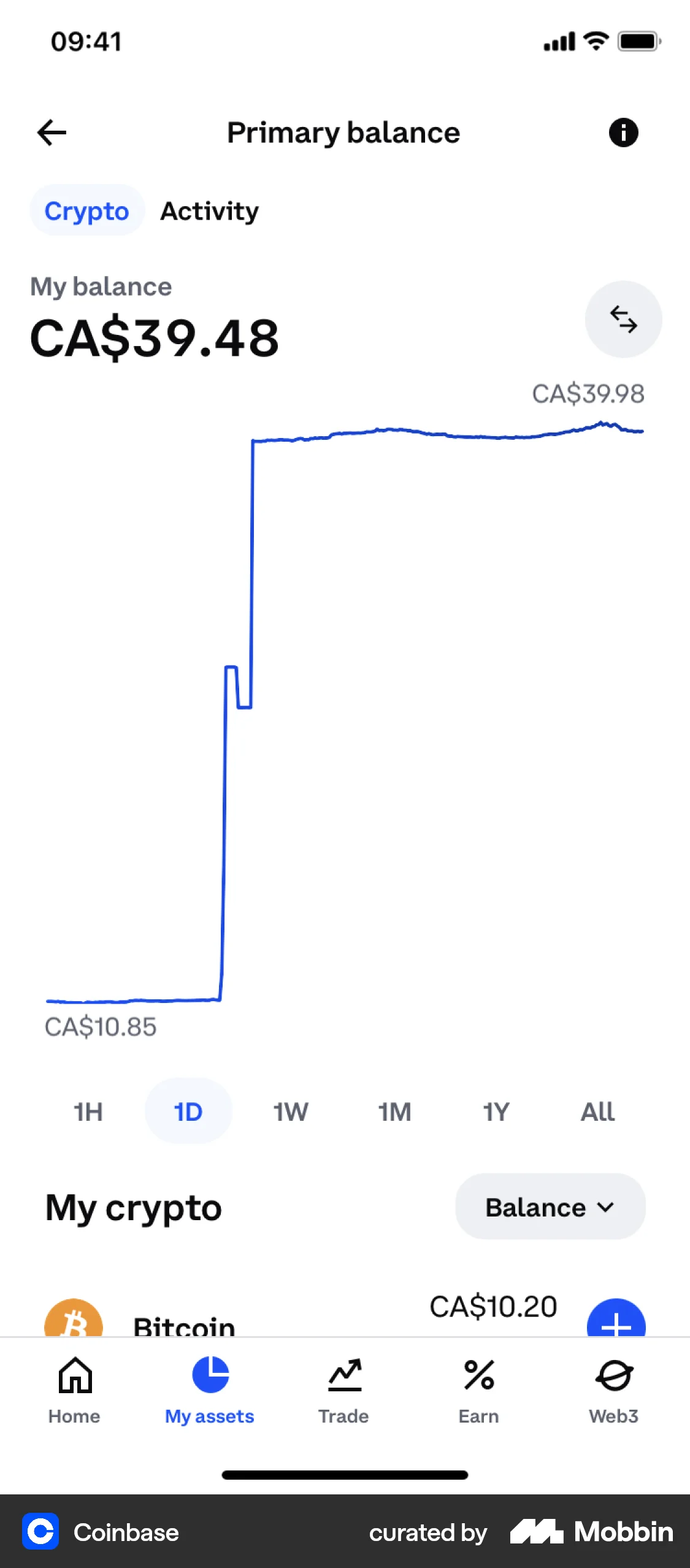The image size is (690, 1568).
Task: Select the All time range
Action: (598, 1111)
